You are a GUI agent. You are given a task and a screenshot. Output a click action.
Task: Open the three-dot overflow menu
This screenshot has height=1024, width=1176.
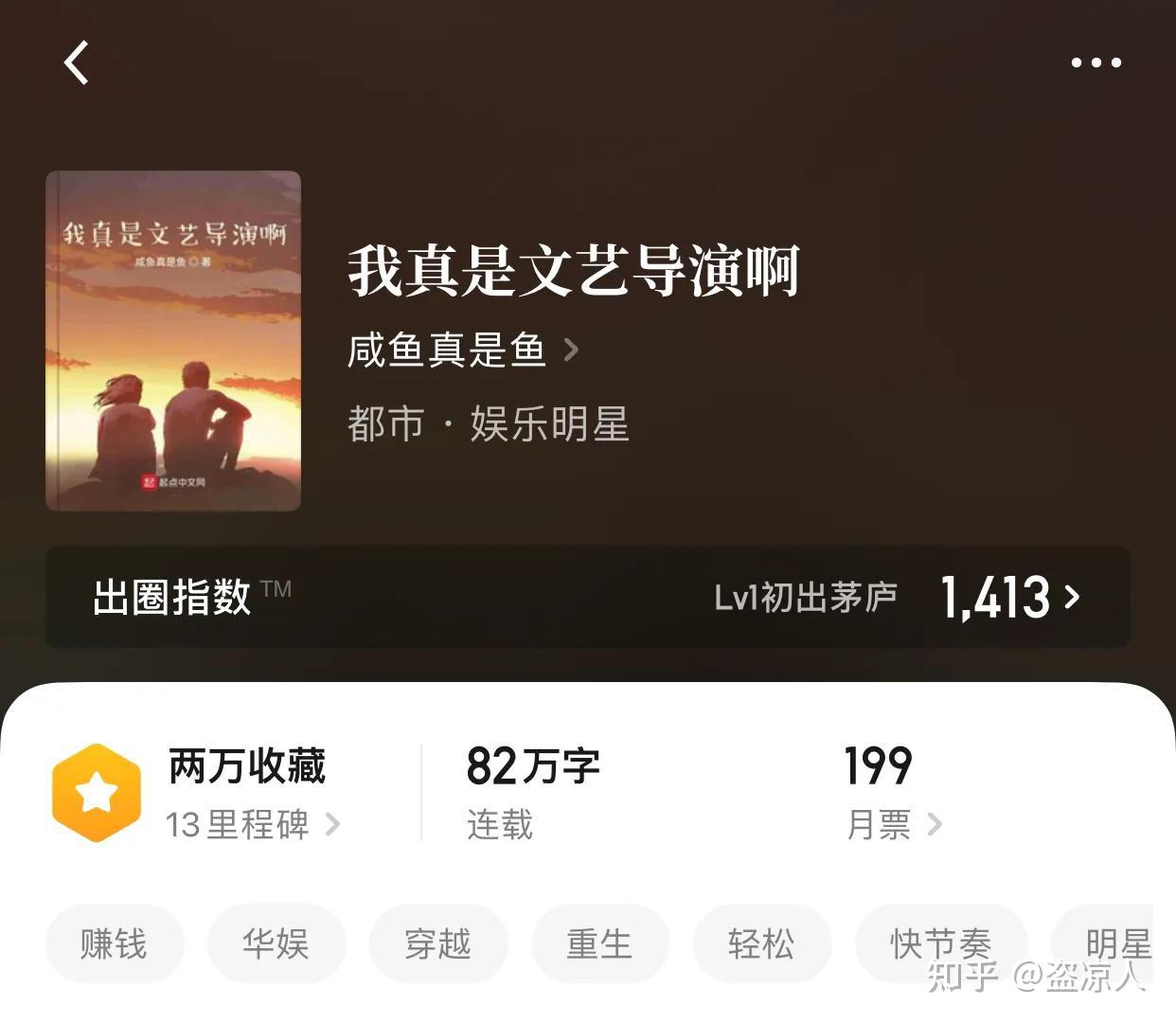[1096, 63]
